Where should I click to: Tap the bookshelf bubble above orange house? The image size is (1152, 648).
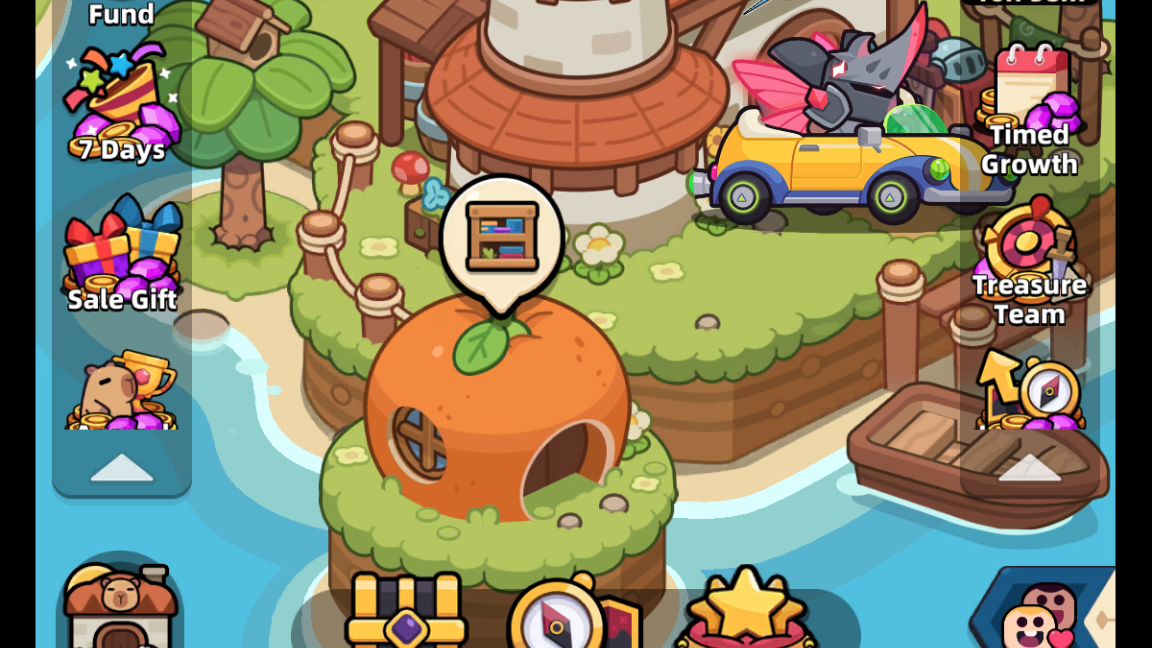tap(502, 238)
